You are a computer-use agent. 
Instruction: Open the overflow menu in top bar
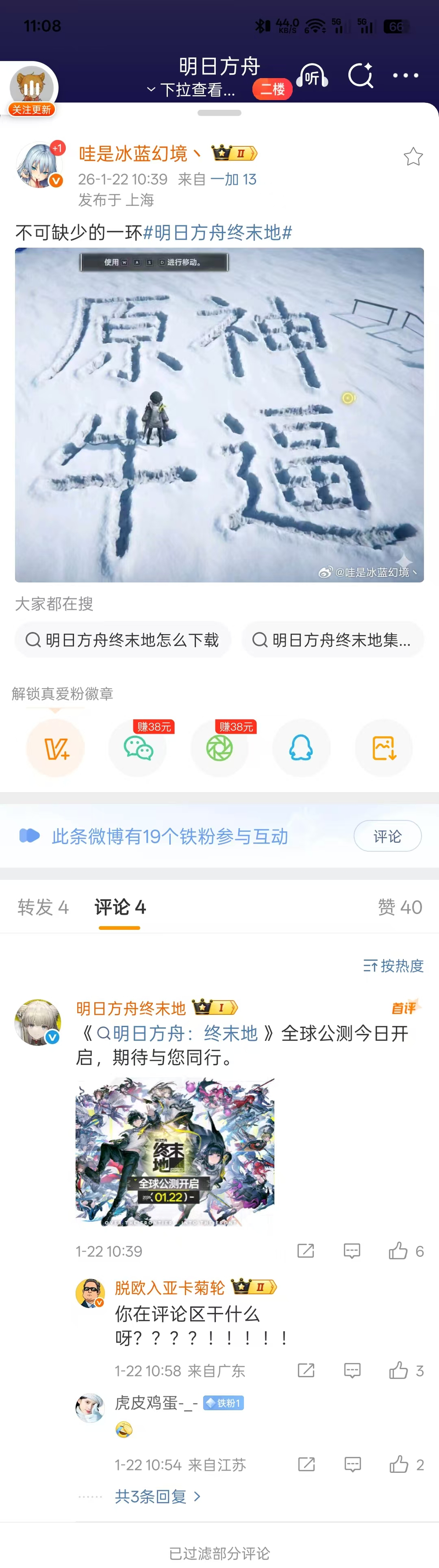point(405,75)
